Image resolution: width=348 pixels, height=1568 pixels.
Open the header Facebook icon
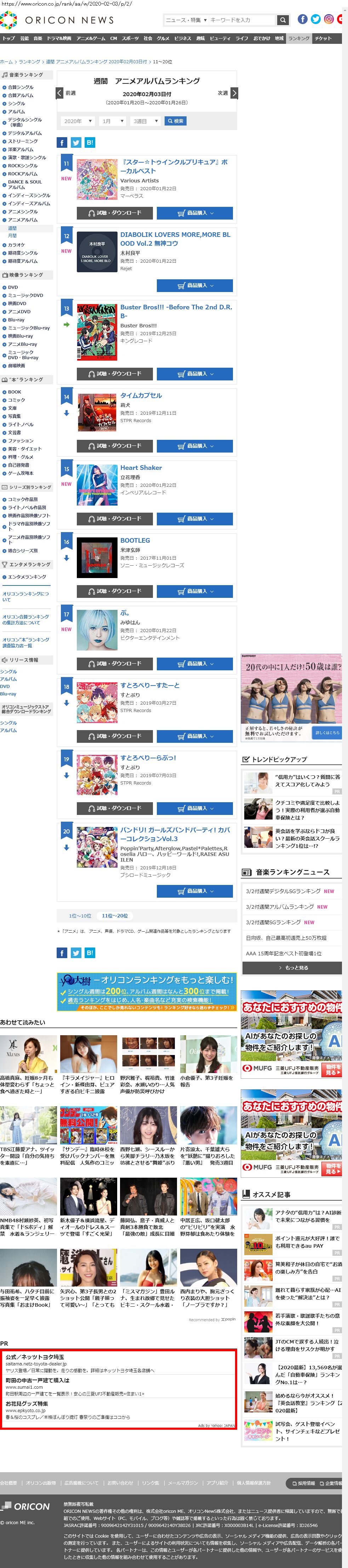click(302, 19)
